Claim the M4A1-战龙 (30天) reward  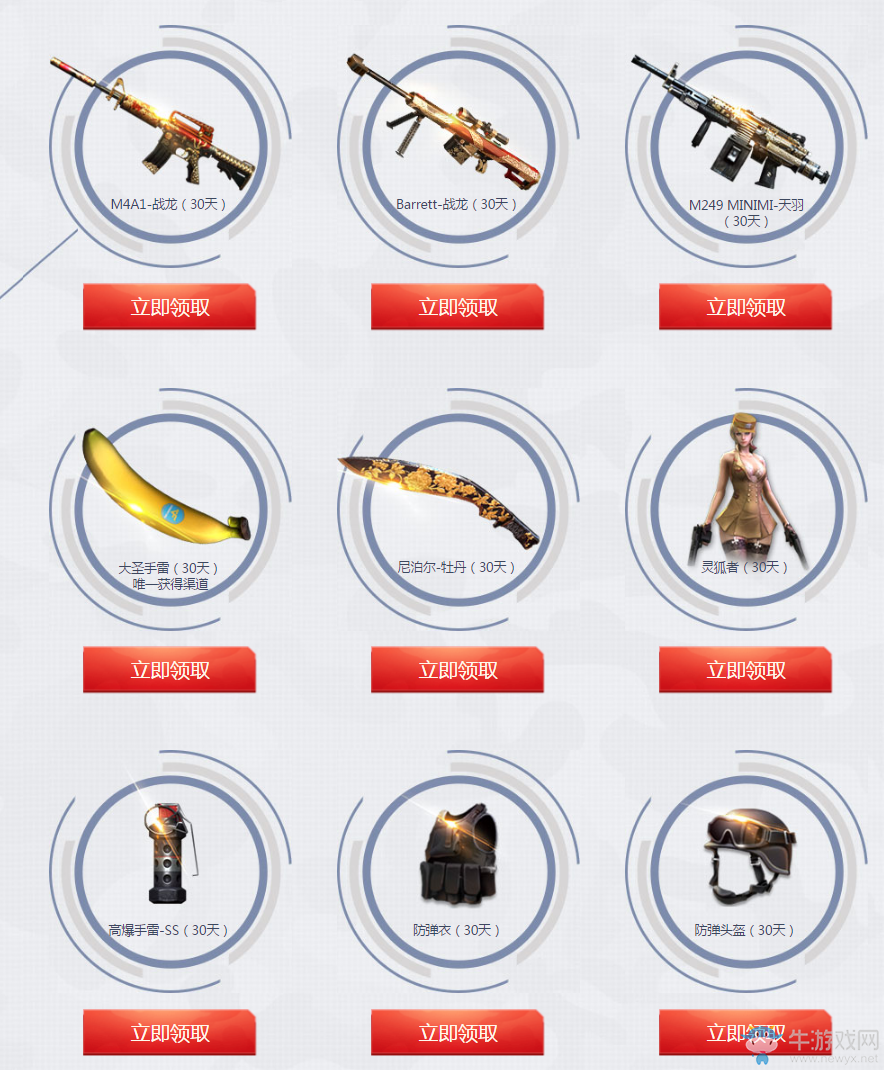tap(169, 307)
